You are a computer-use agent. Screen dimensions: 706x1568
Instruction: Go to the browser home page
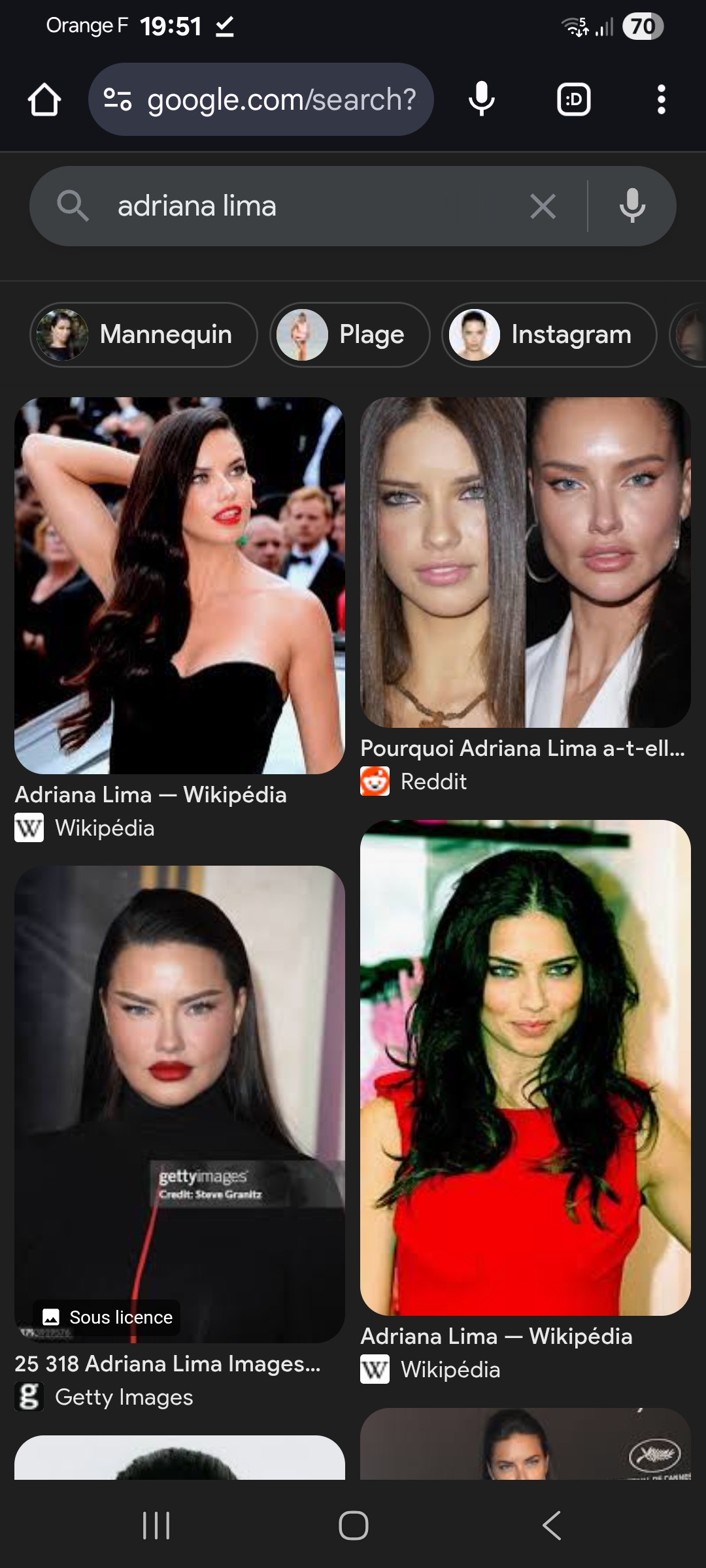[44, 100]
